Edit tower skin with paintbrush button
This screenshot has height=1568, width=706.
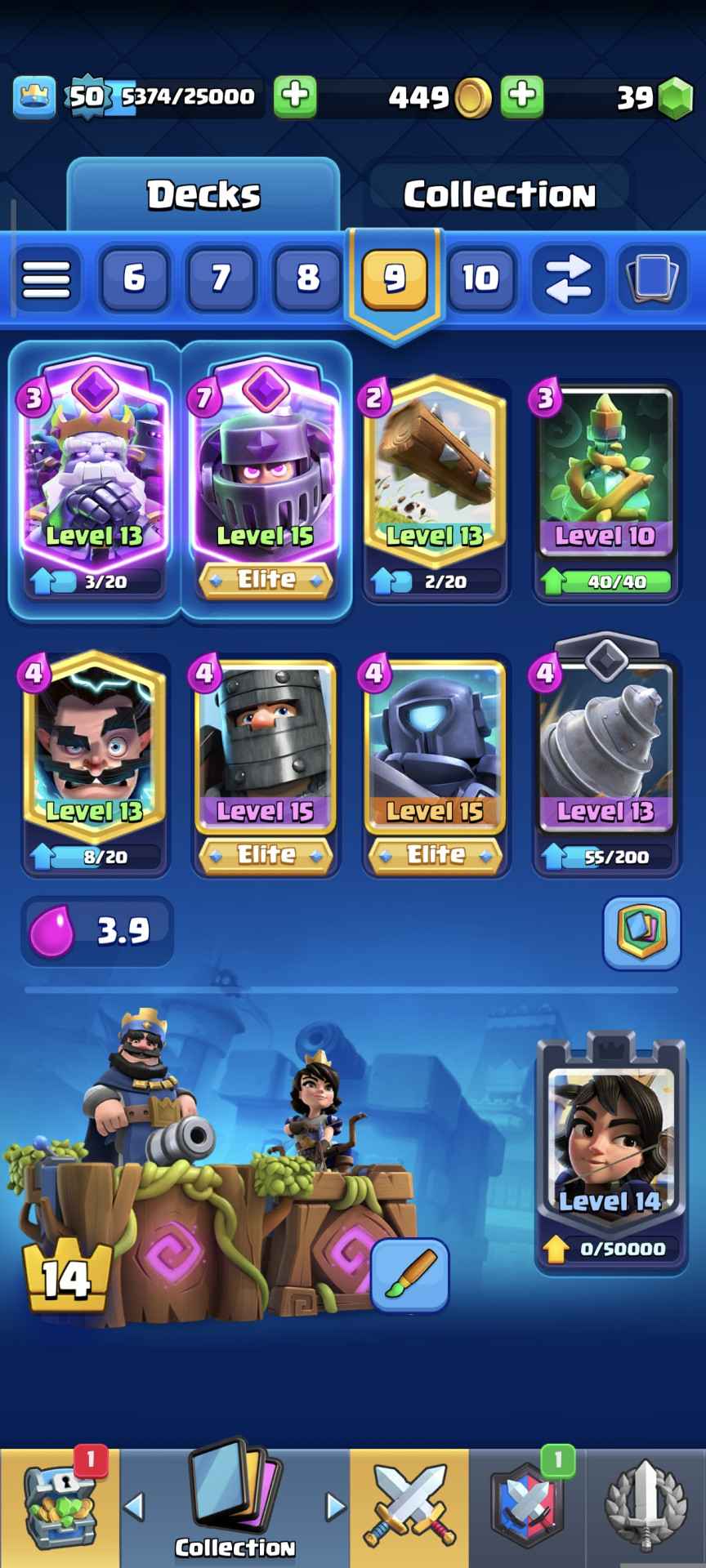pos(409,1275)
